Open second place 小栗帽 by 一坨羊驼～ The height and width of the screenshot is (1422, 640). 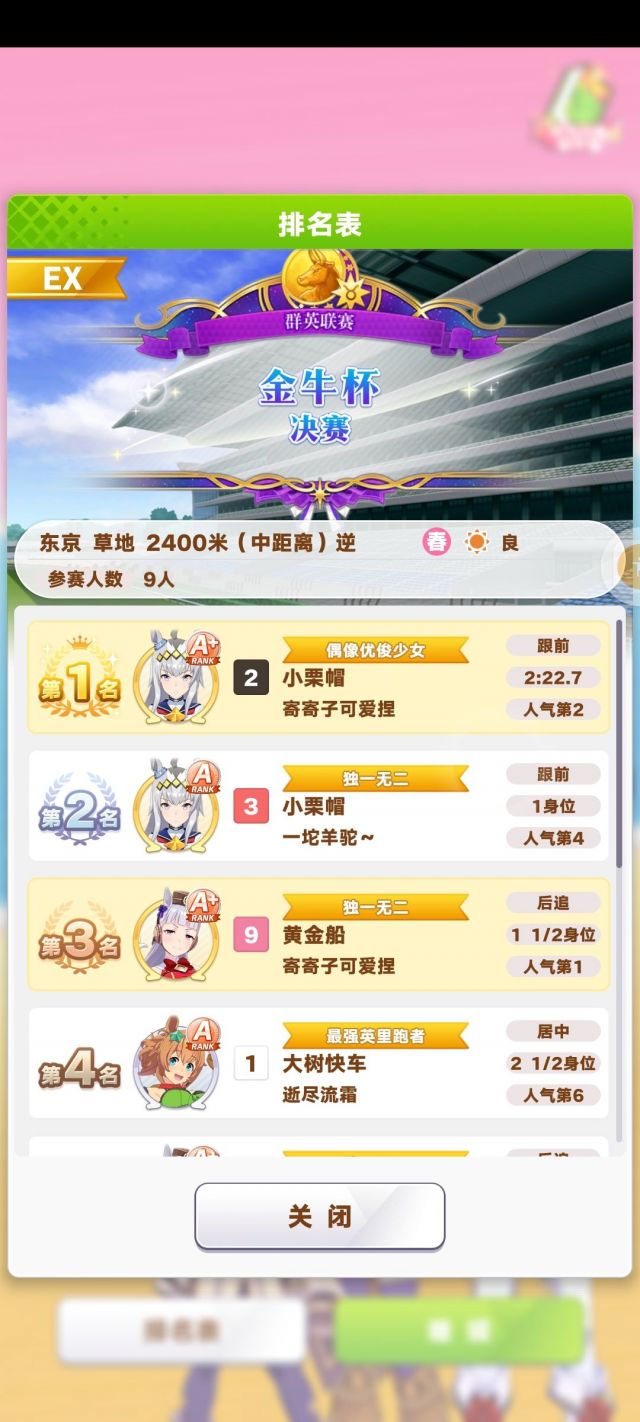pyautogui.click(x=318, y=806)
